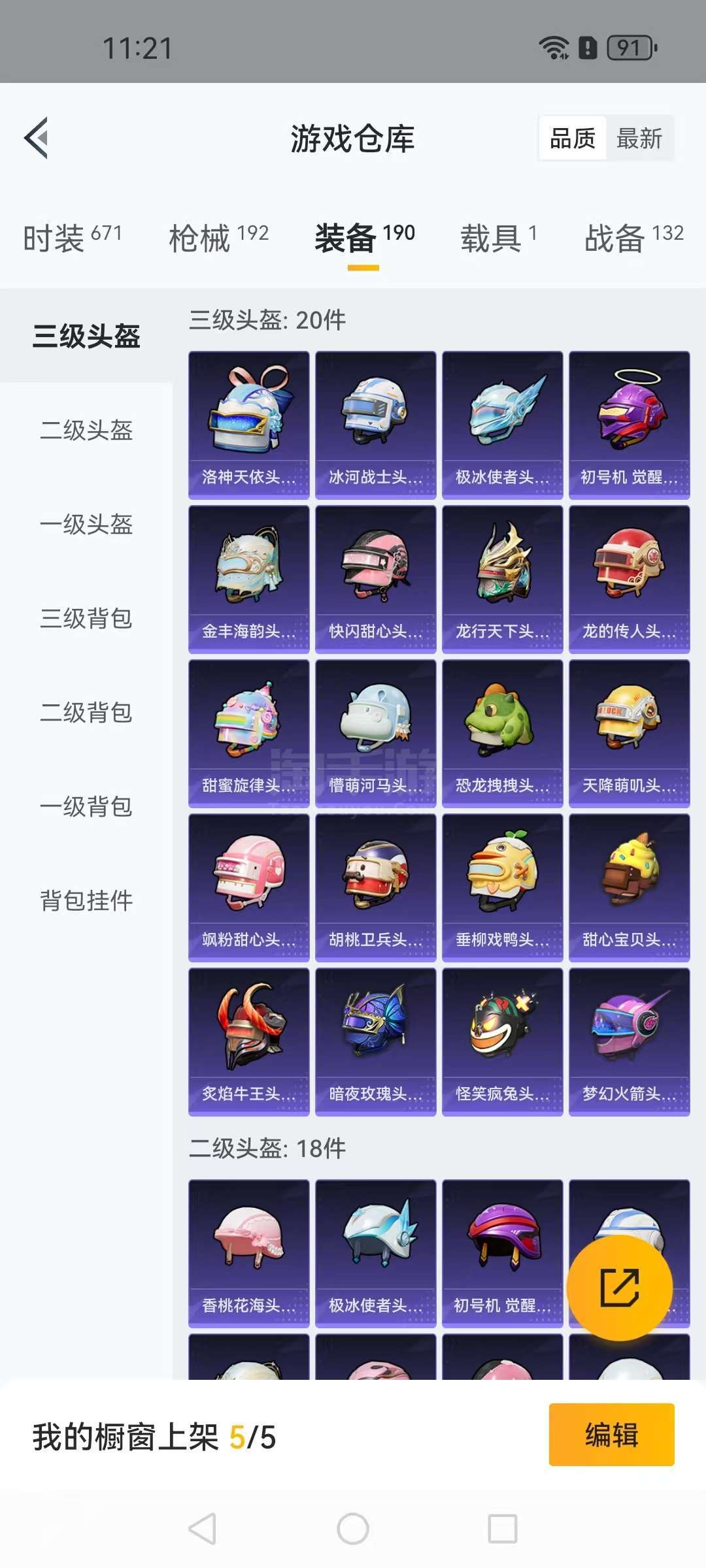Image resolution: width=706 pixels, height=1568 pixels.
Task: Return to the phone's home screen
Action: (x=353, y=1529)
